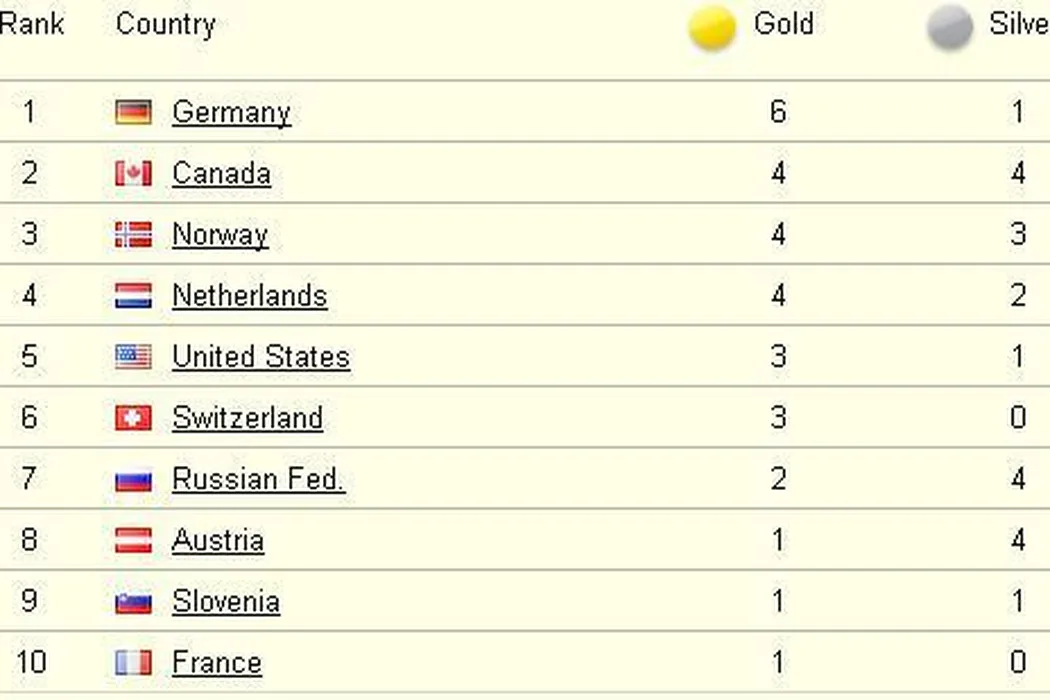Viewport: 1050px width, 700px height.
Task: Tap the Switzerland link
Action: pos(247,417)
